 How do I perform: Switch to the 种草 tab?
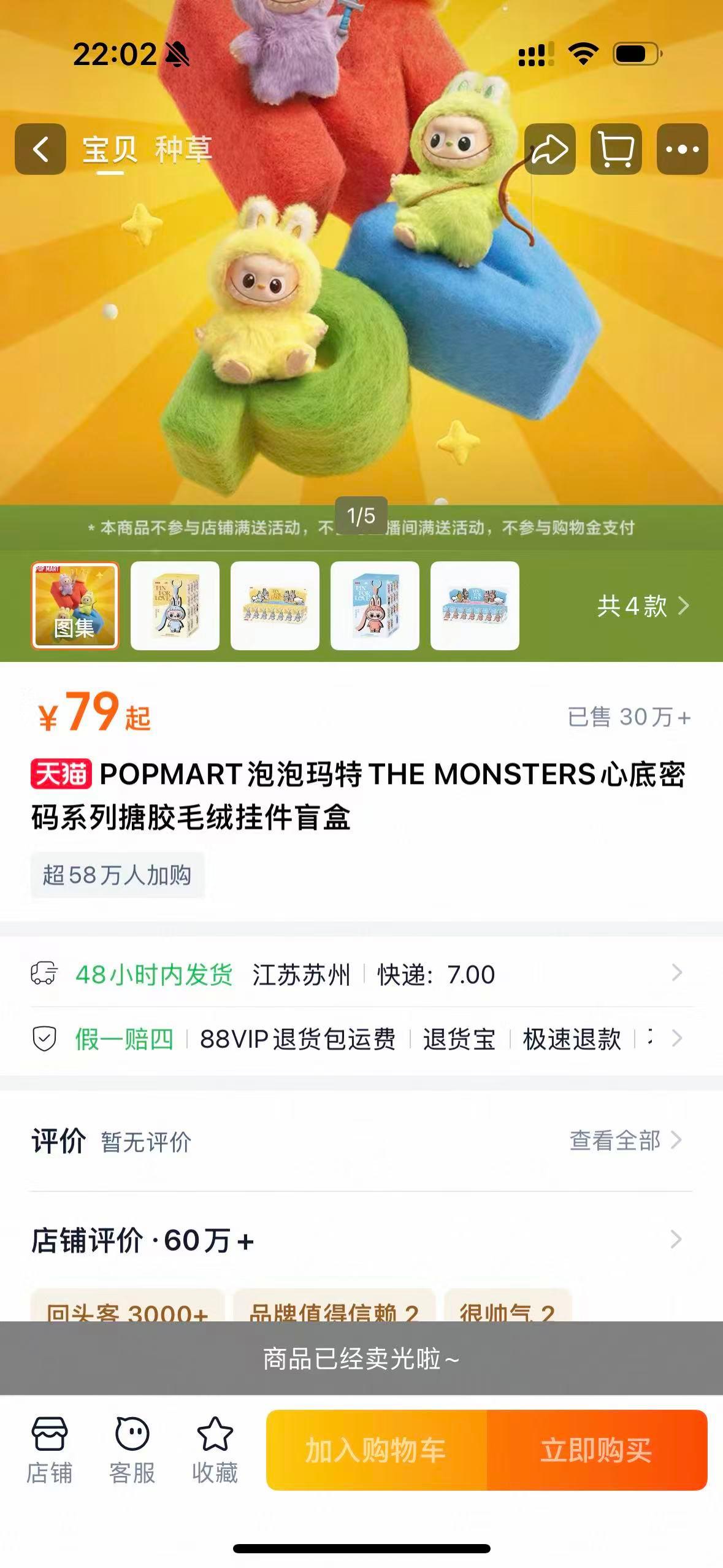point(183,149)
